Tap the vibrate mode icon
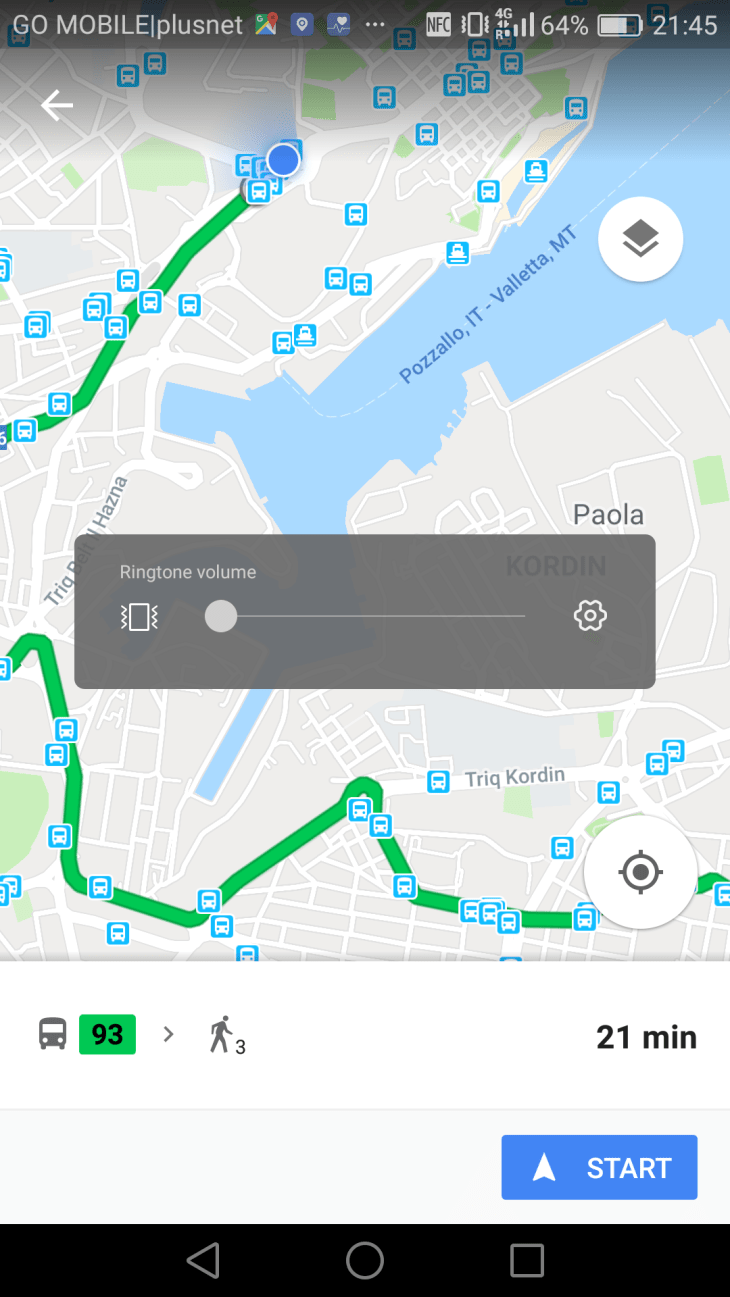This screenshot has height=1297, width=730. point(138,616)
